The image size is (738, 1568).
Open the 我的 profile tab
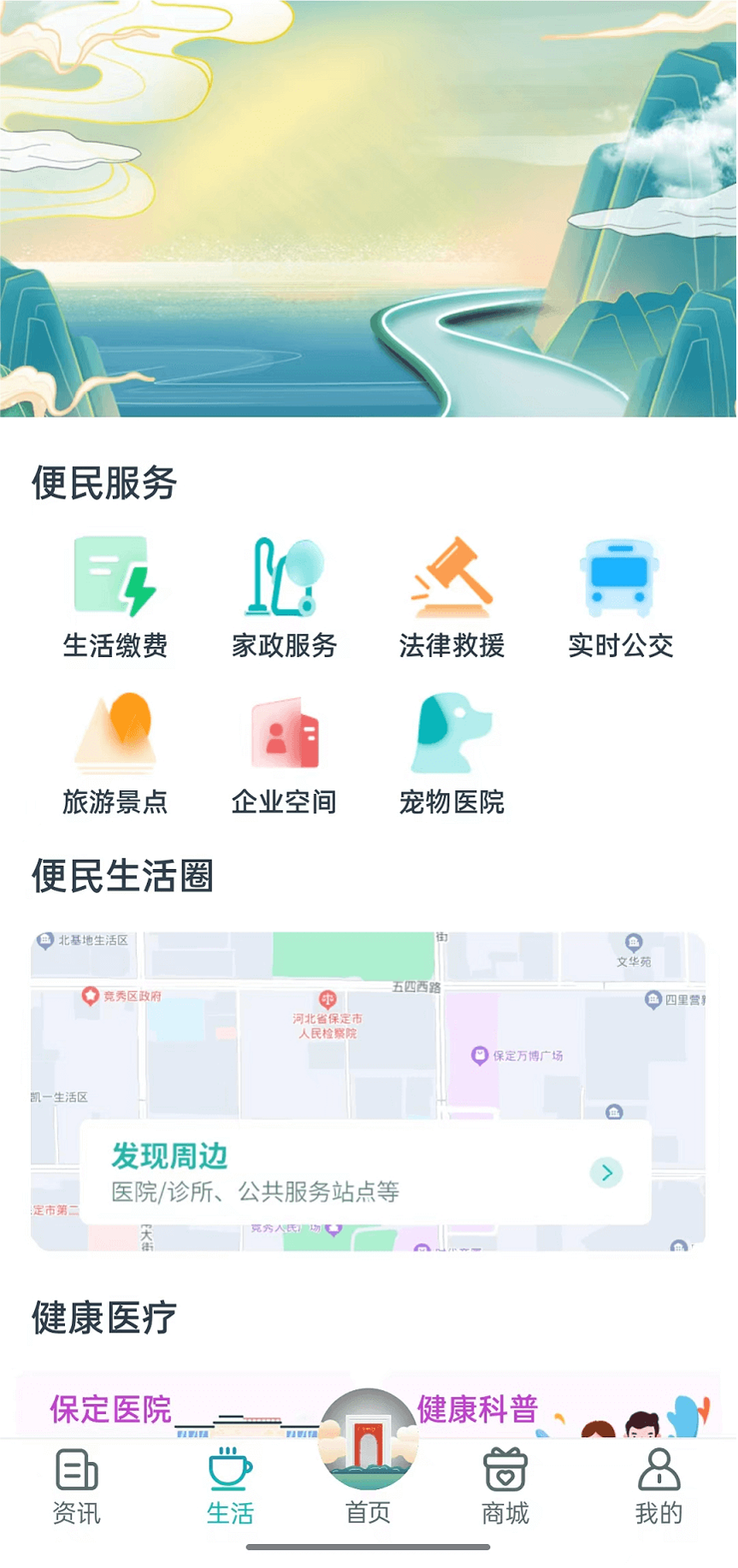tap(658, 1487)
